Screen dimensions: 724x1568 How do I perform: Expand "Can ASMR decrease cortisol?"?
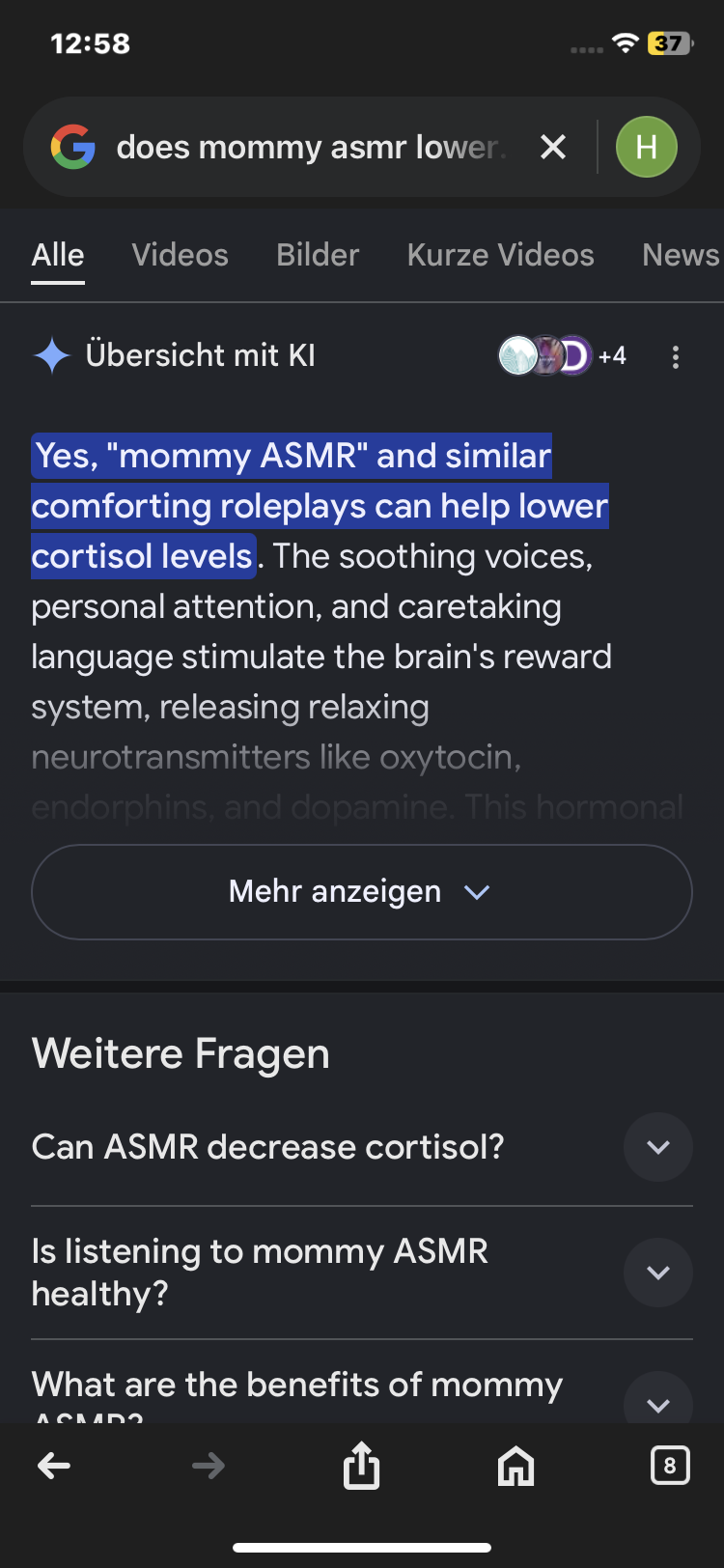pyautogui.click(x=362, y=1147)
